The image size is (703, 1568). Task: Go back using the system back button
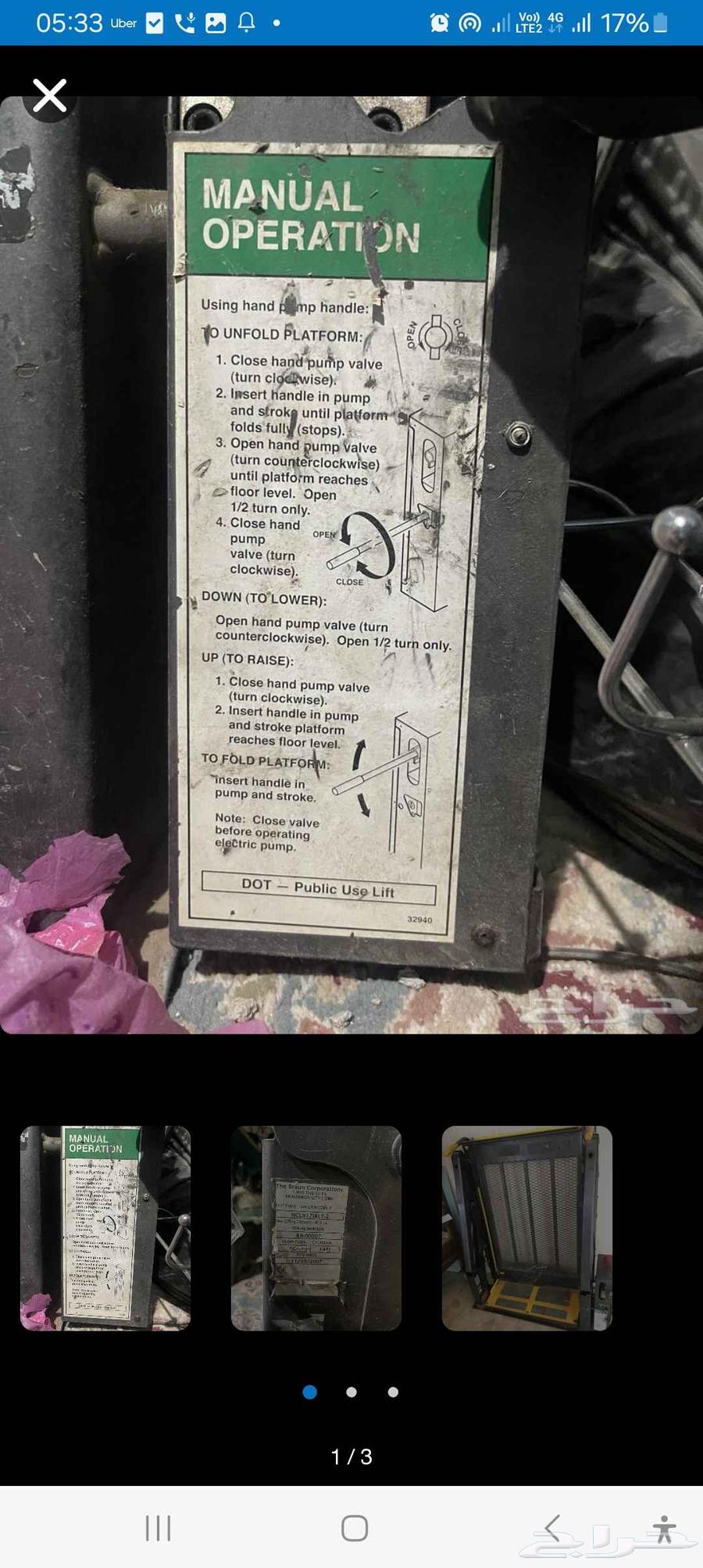coord(552,1526)
